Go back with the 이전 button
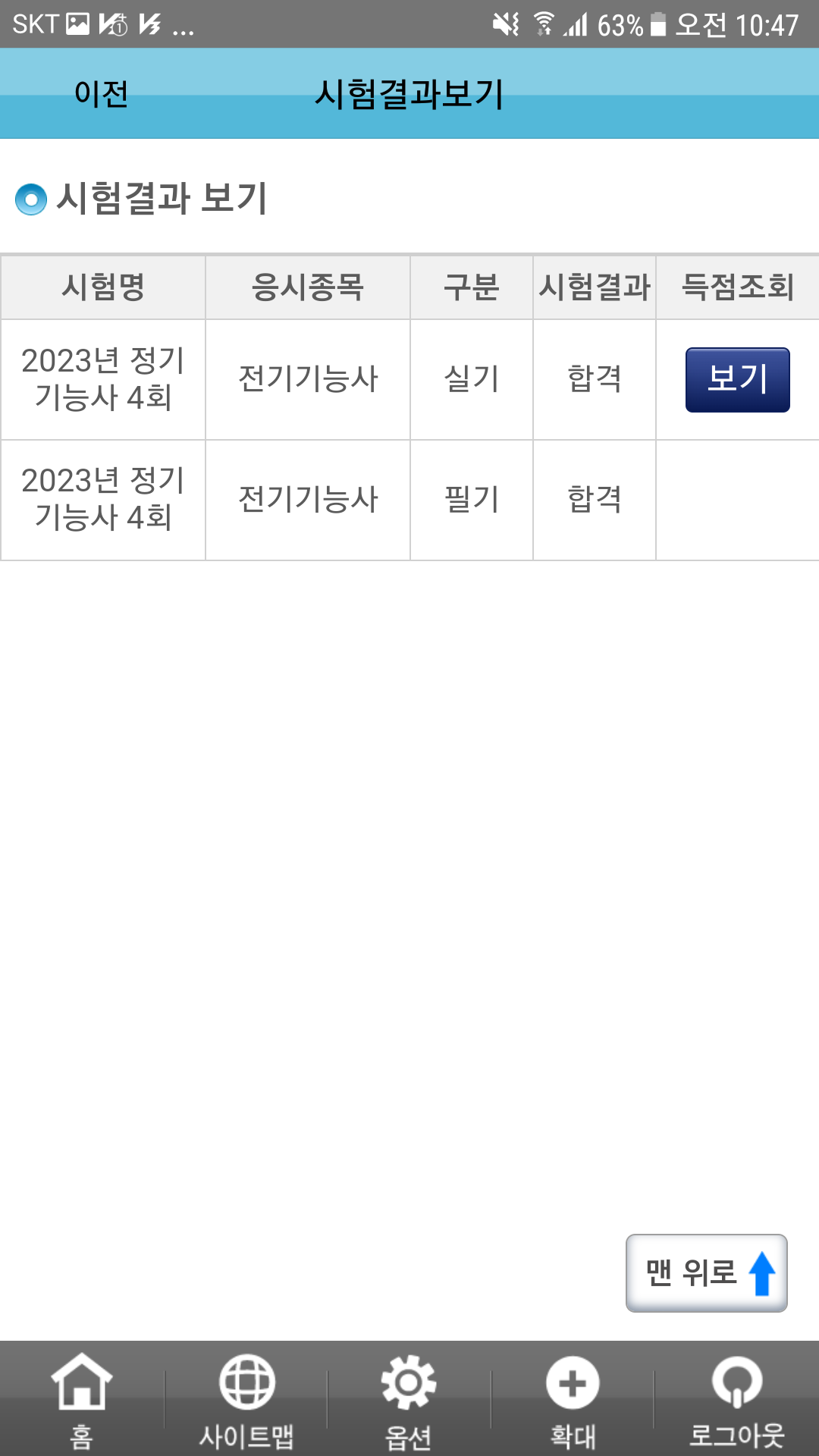The width and height of the screenshot is (819, 1456). [x=101, y=94]
